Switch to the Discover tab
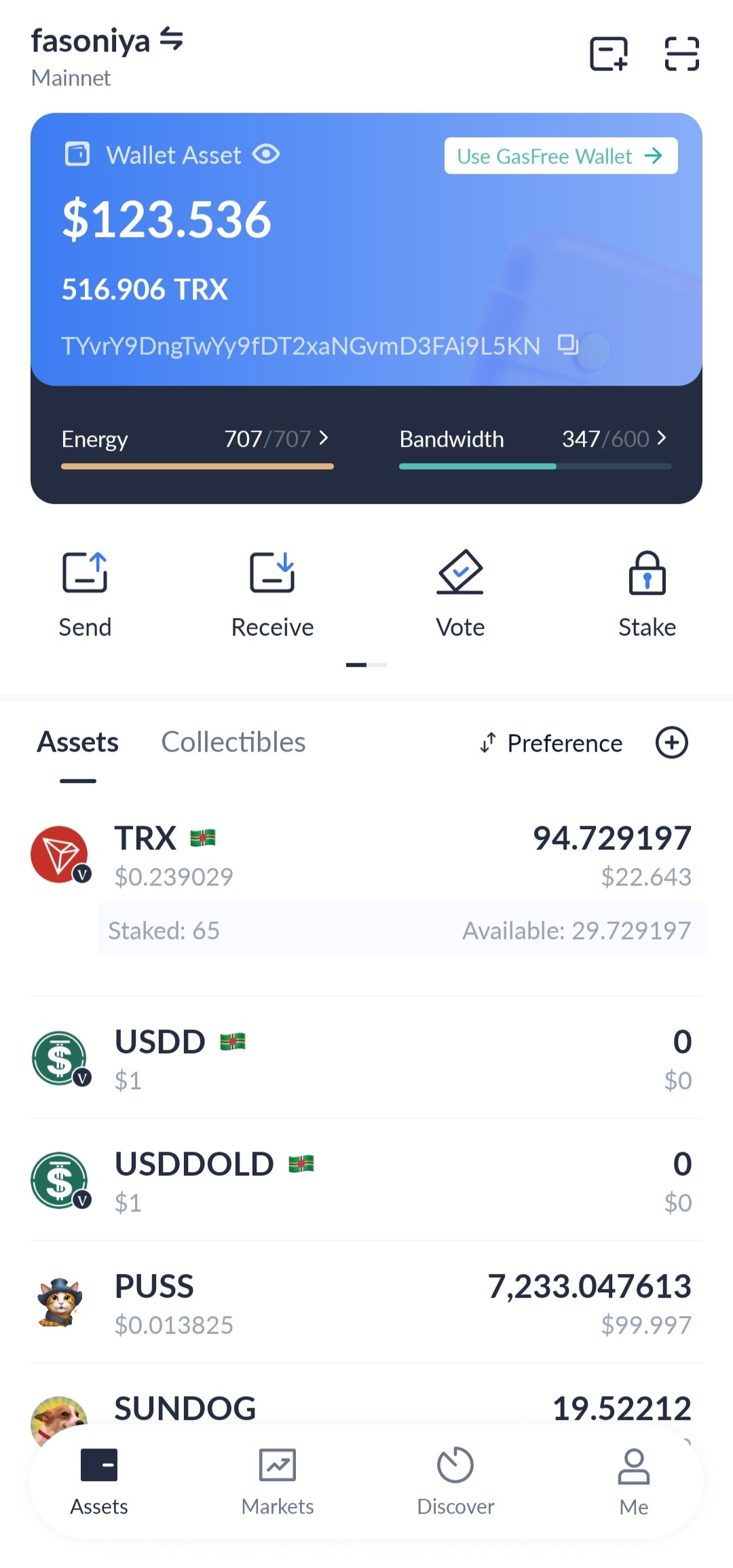The image size is (733, 1568). coord(455,1482)
